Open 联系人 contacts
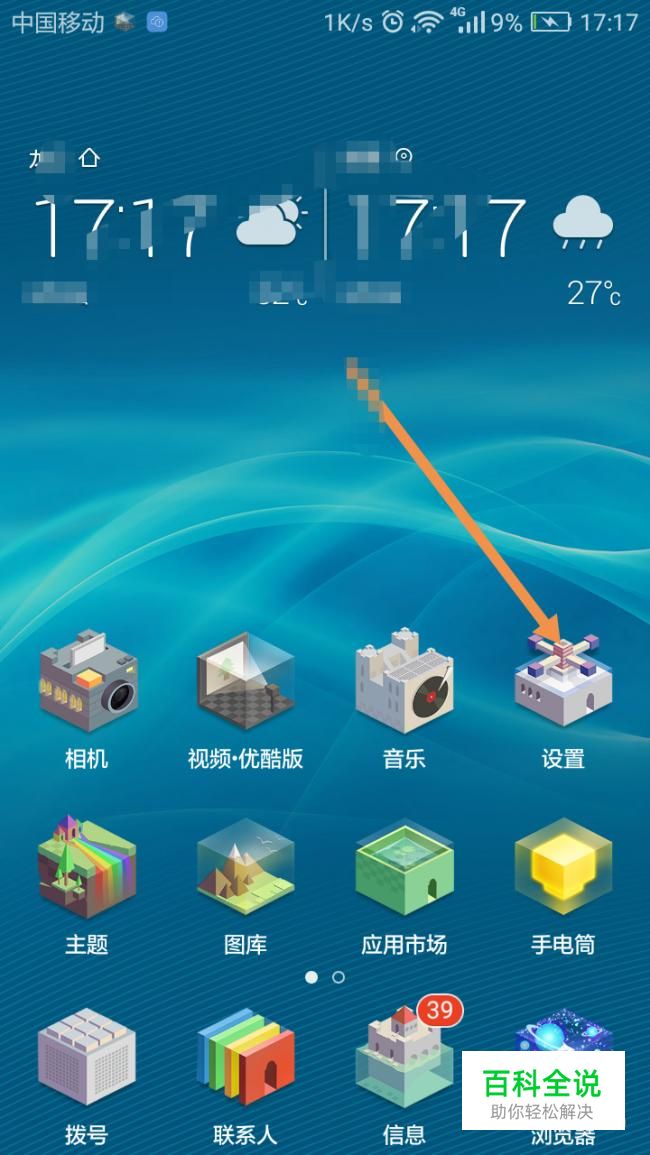This screenshot has width=650, height=1155. 245,1060
